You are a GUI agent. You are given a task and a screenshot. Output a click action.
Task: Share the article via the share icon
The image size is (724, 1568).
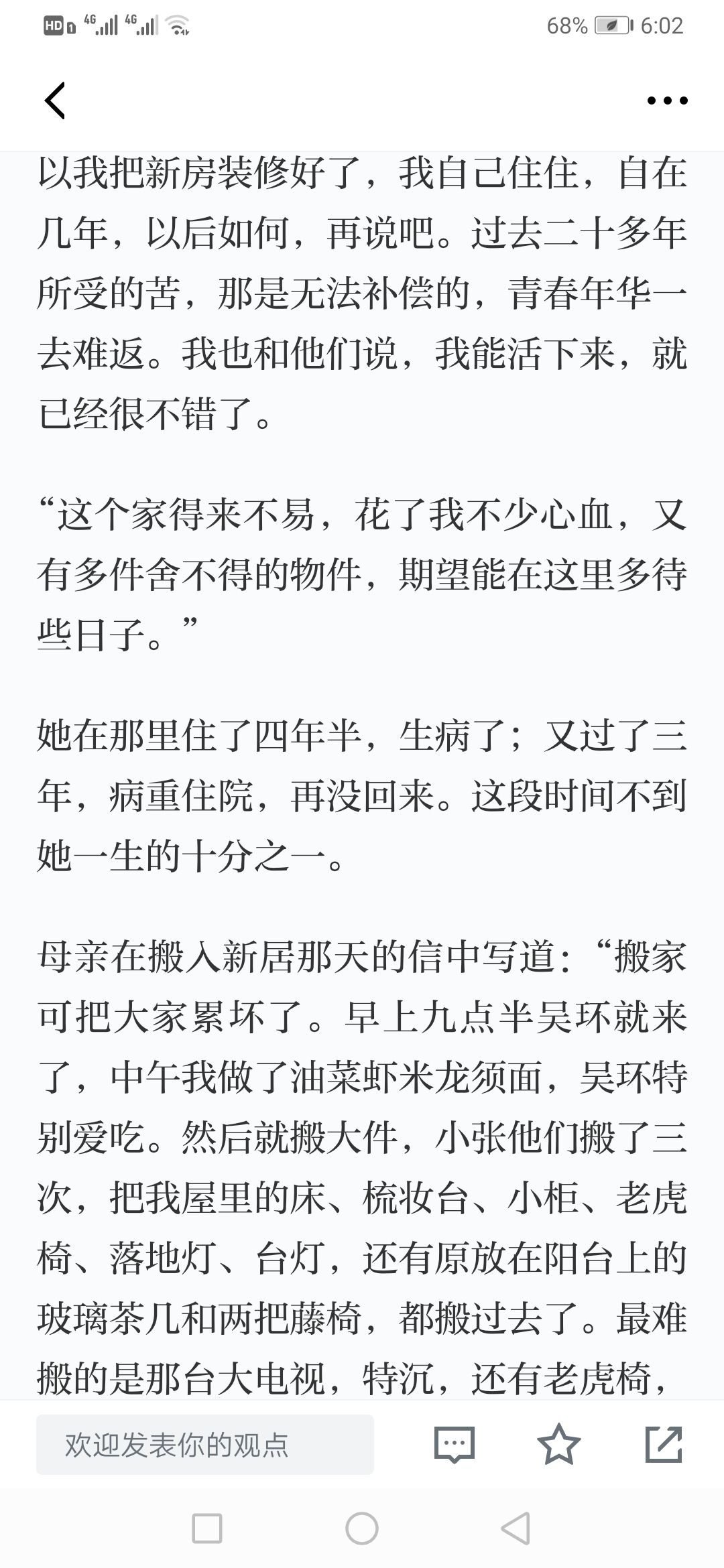[x=664, y=1444]
